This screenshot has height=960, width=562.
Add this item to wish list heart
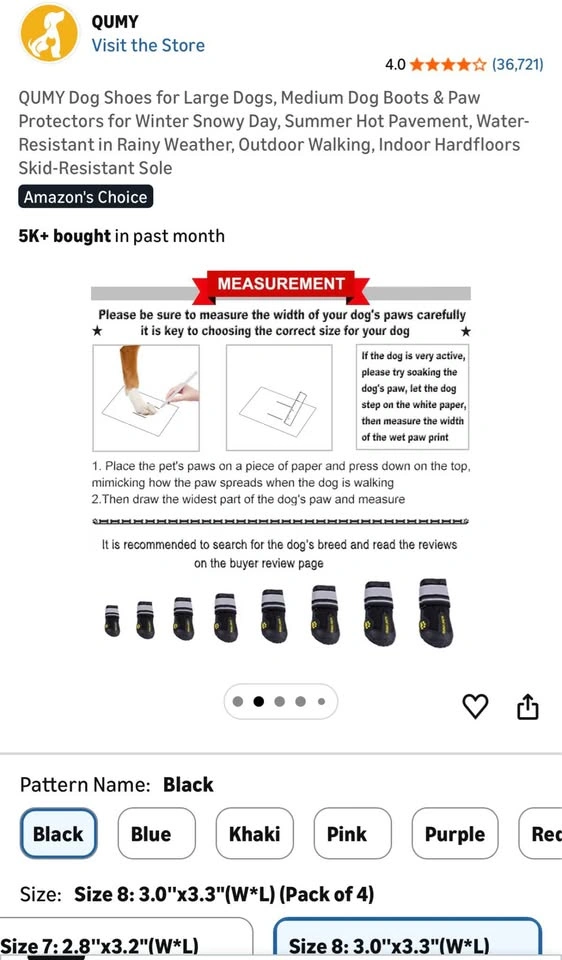click(x=475, y=706)
